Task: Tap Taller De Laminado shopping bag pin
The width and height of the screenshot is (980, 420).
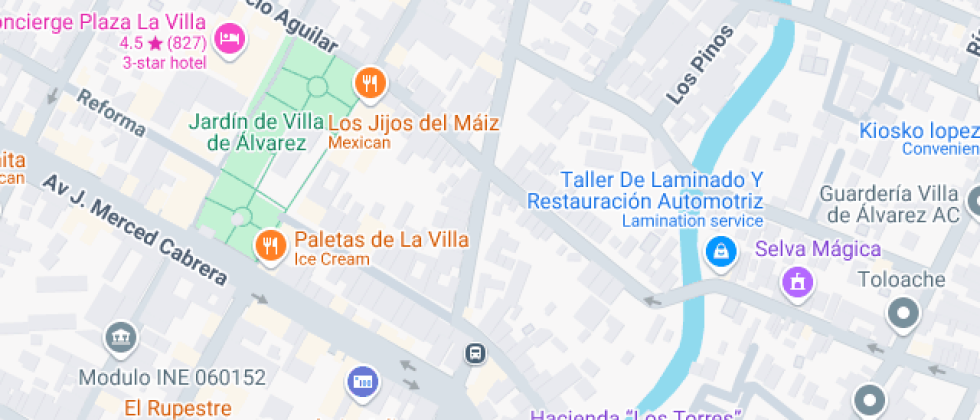Action: [719, 252]
